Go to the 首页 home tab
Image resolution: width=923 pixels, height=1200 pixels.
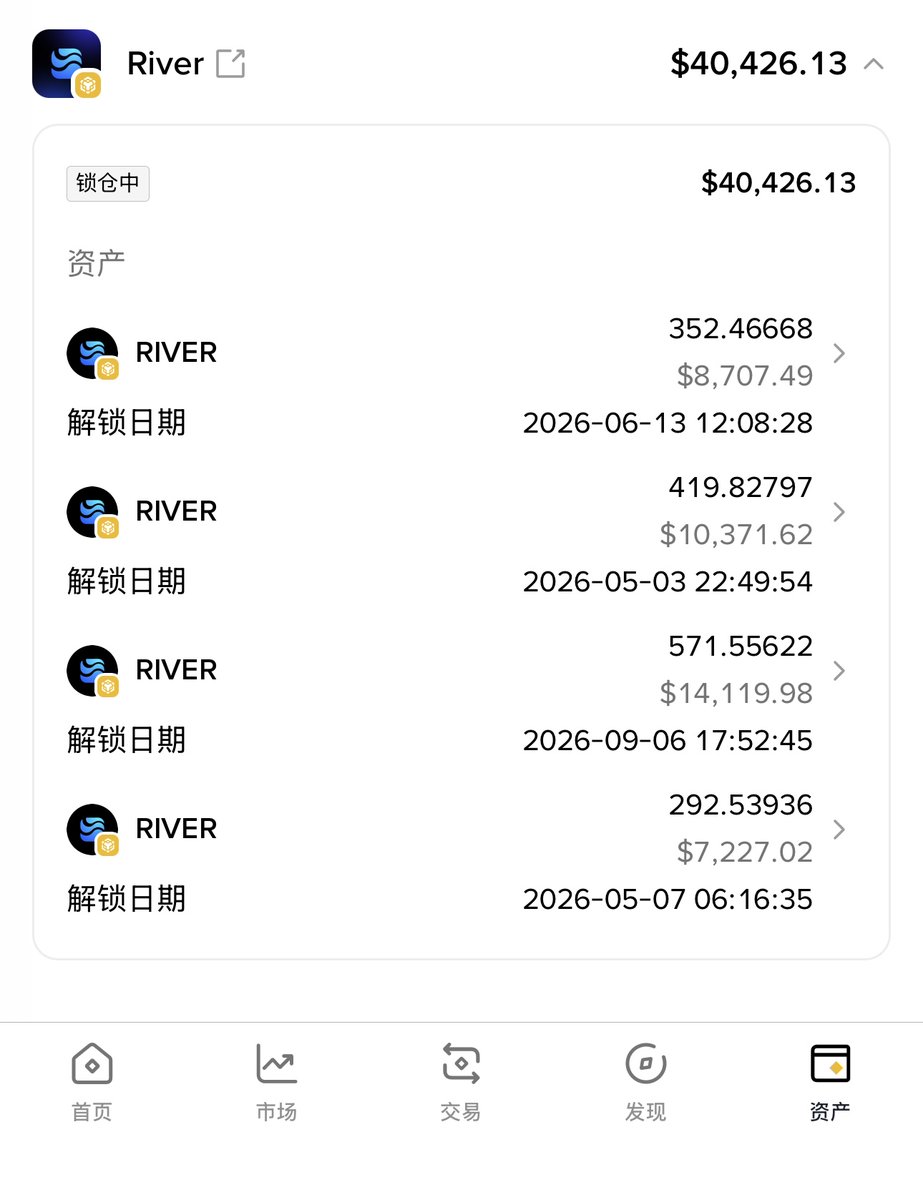point(92,1082)
